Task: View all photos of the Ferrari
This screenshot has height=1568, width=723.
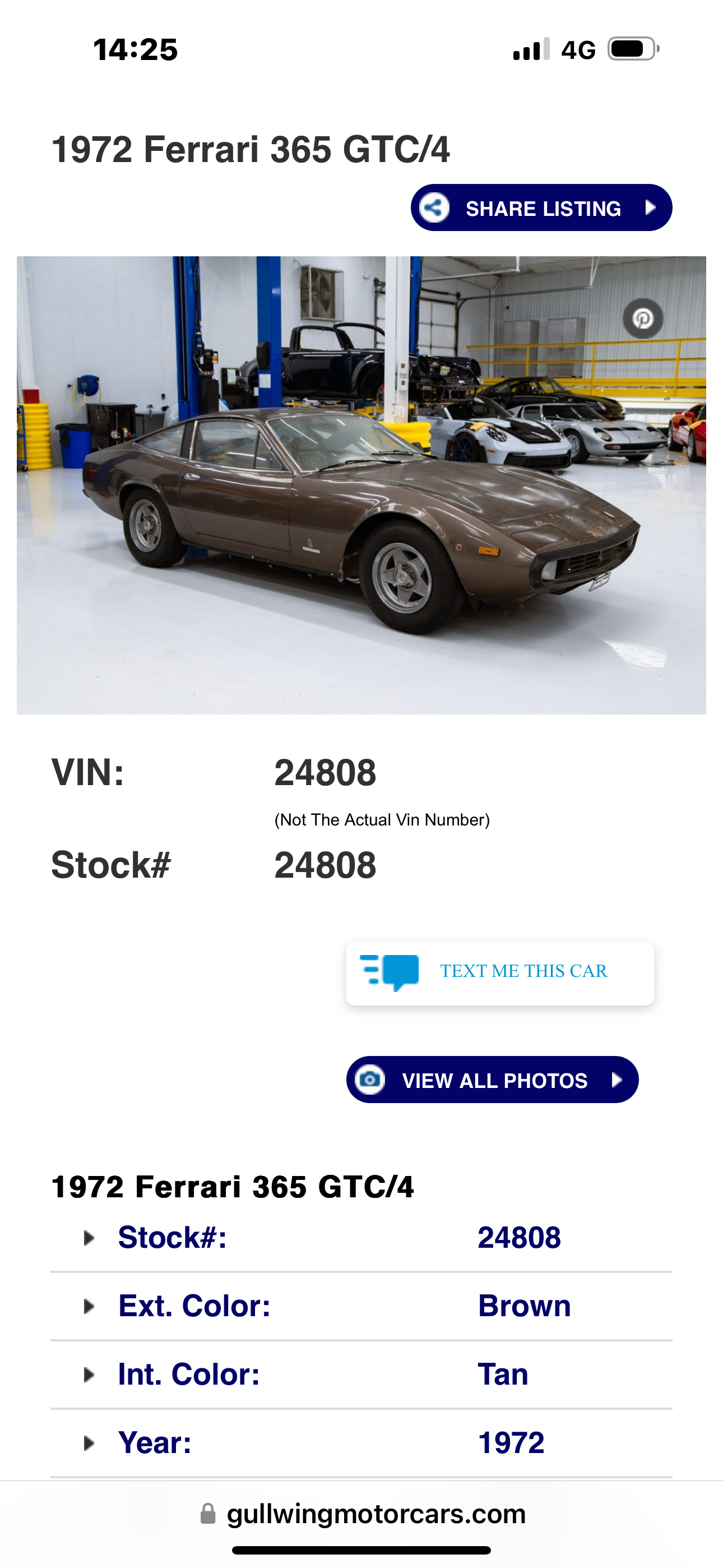Action: pyautogui.click(x=492, y=1080)
